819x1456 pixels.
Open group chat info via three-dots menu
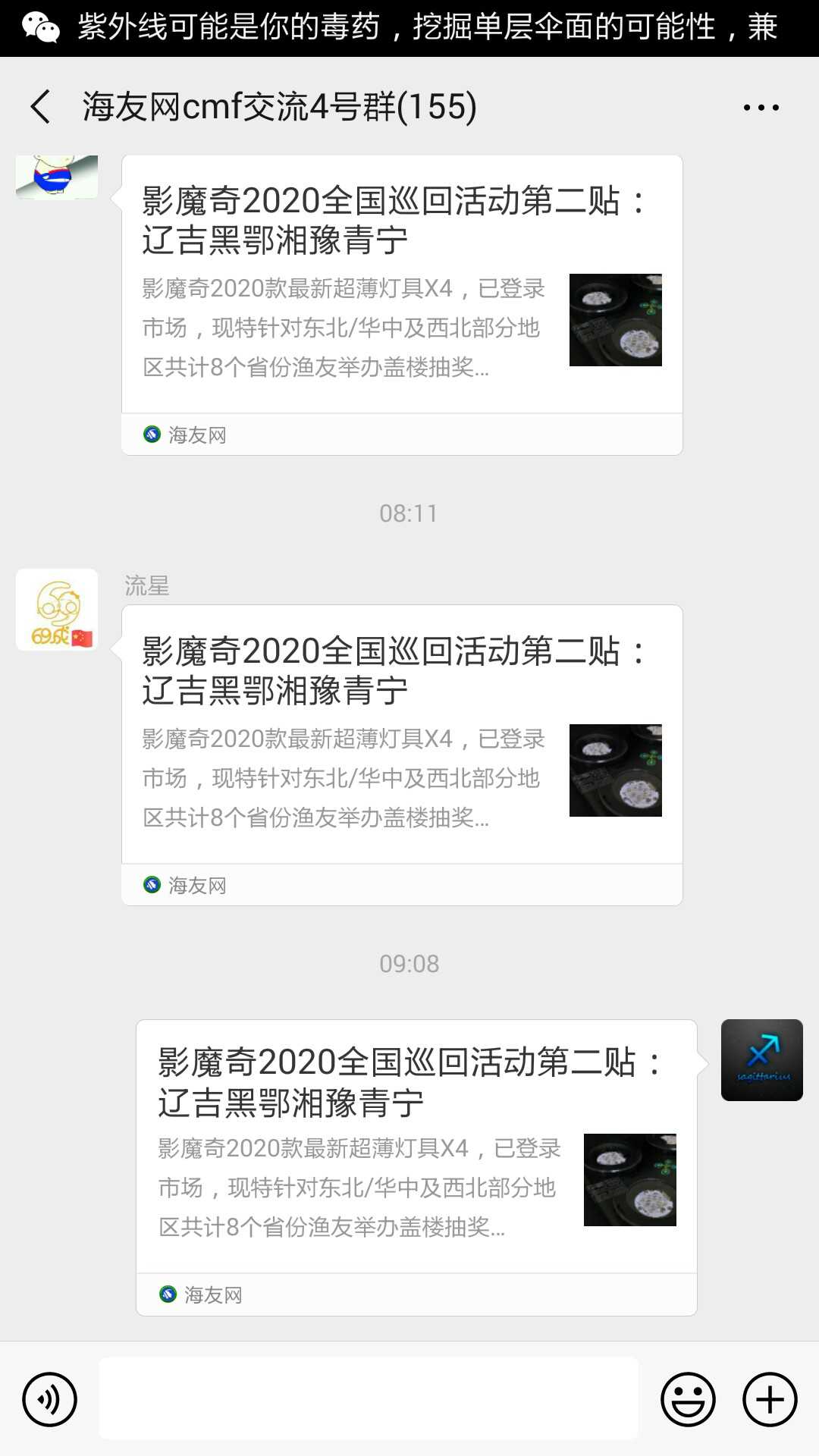[761, 108]
